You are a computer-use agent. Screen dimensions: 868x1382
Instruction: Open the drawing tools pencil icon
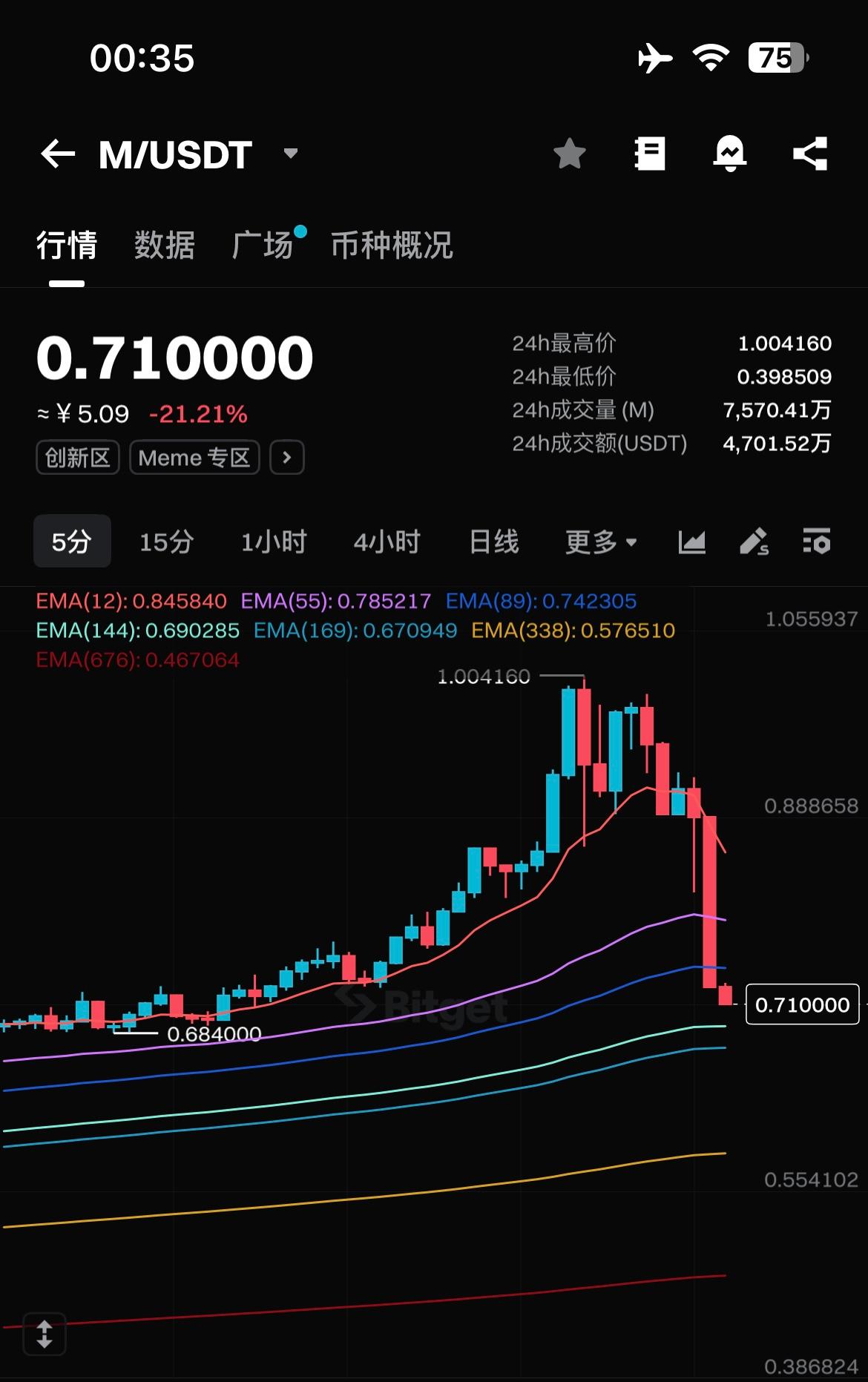coord(754,542)
